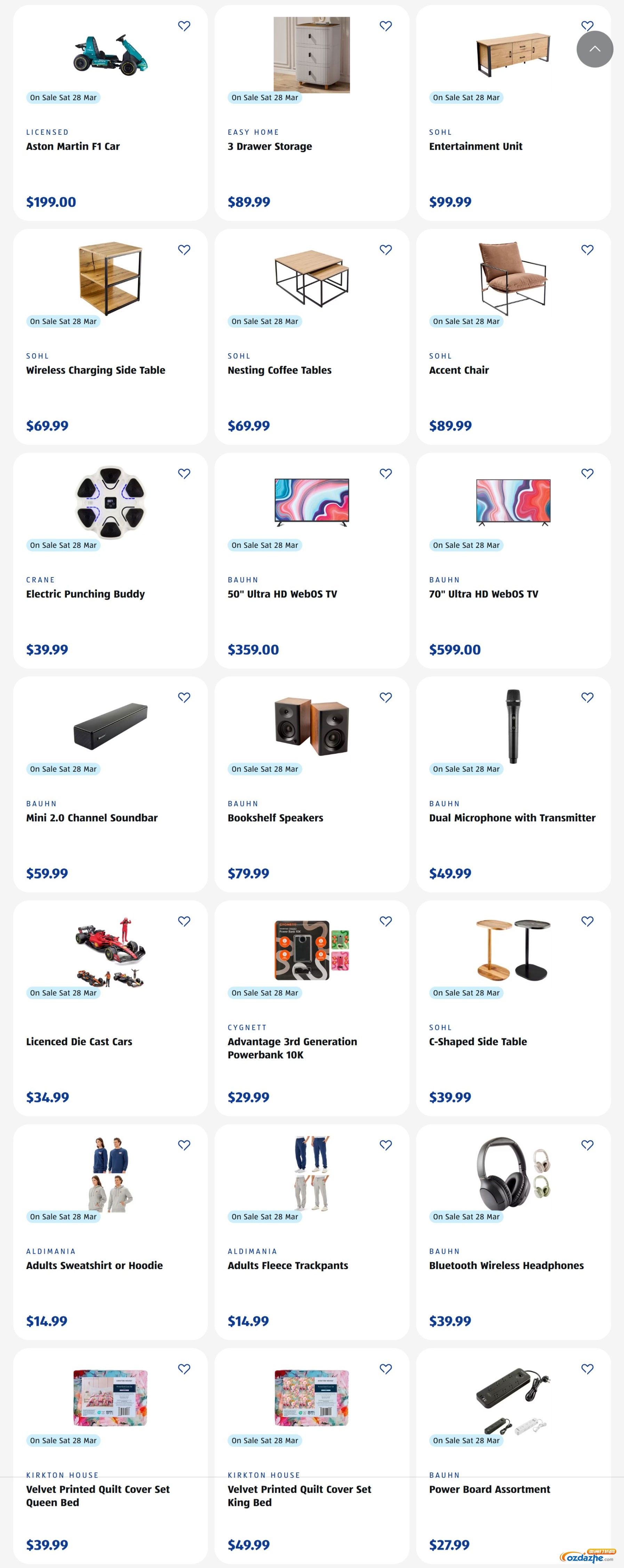624x1568 pixels.
Task: View the Power Board Assortment item
Action: pos(490,1489)
